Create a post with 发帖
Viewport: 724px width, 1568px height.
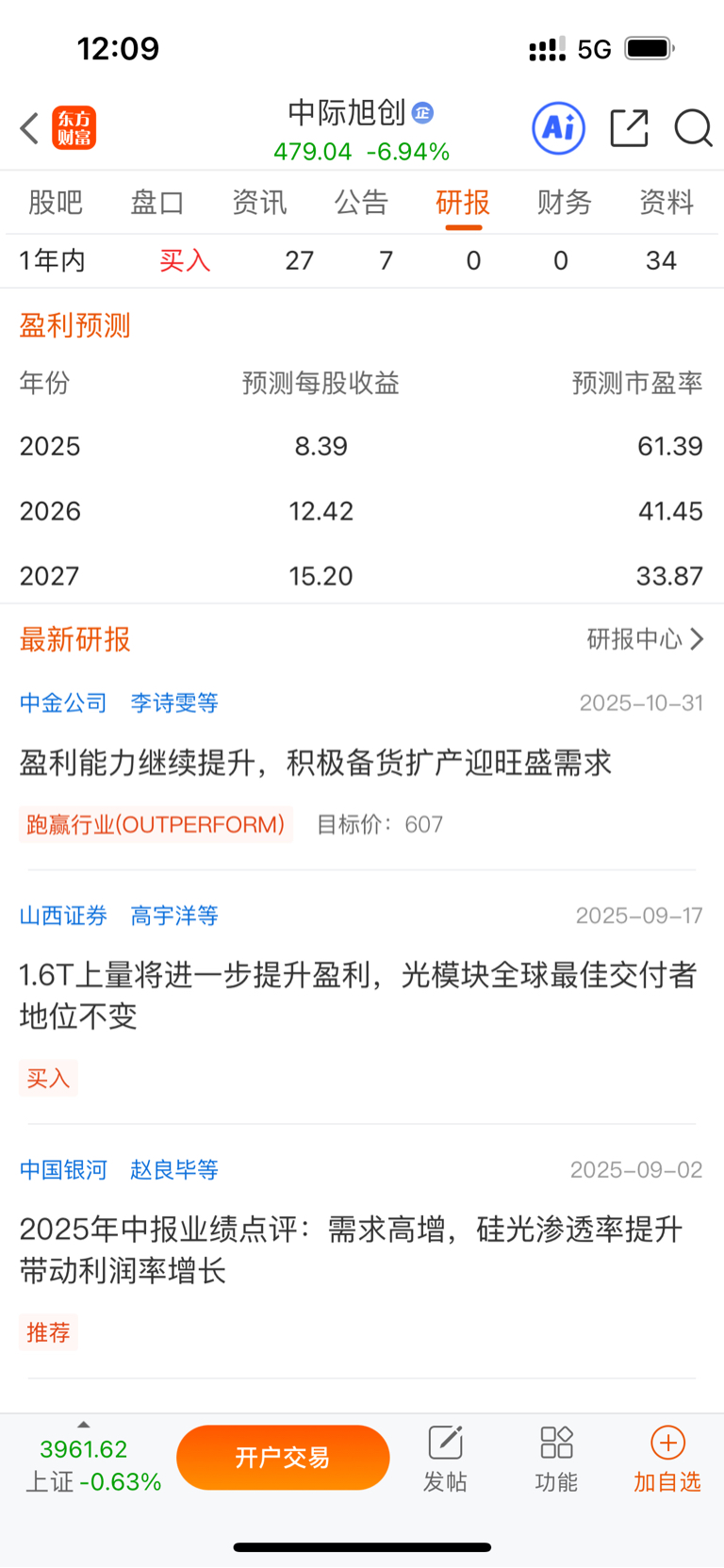(x=445, y=1458)
